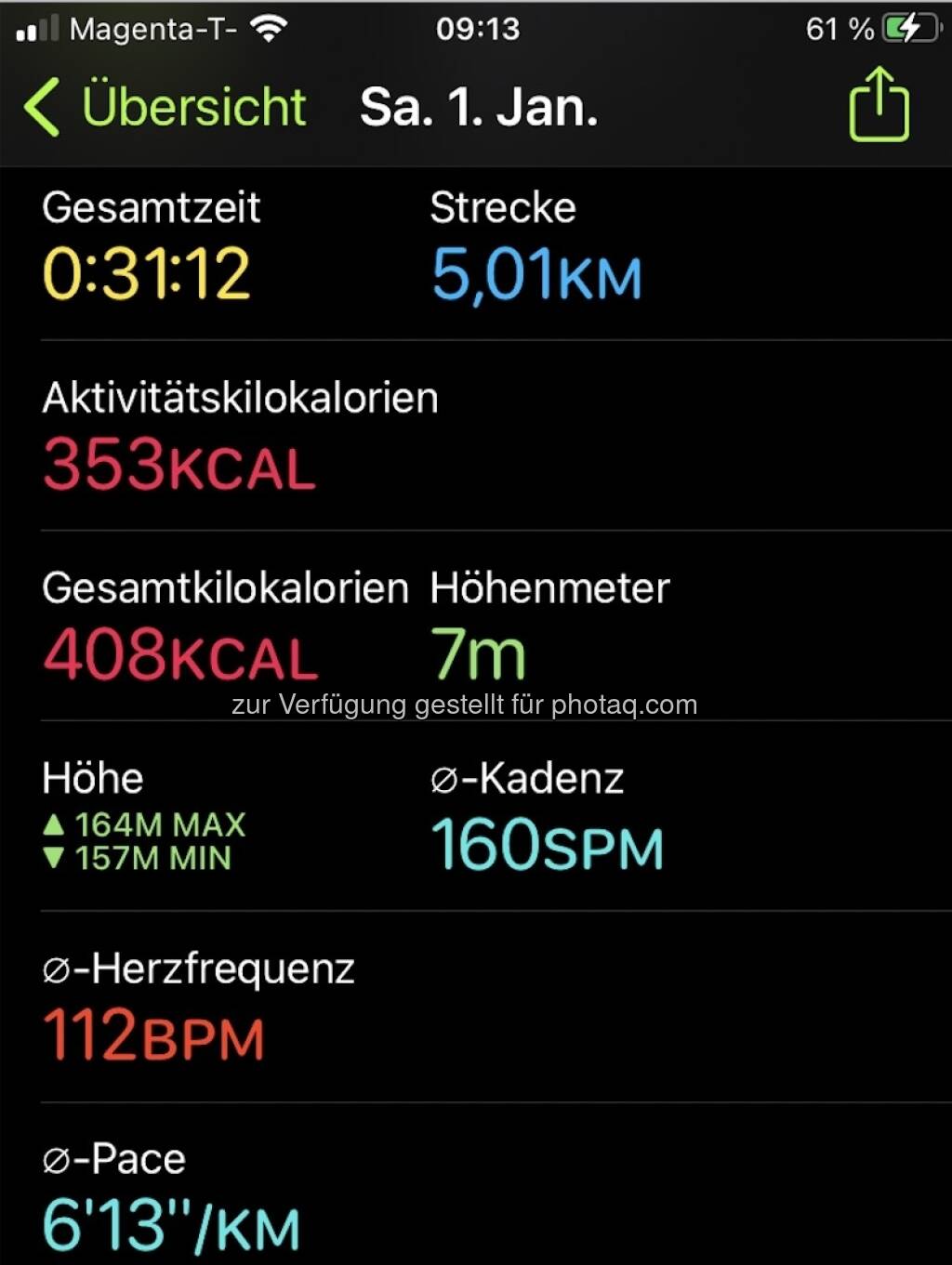
Task: Go back to Übersicht
Action: click(165, 107)
